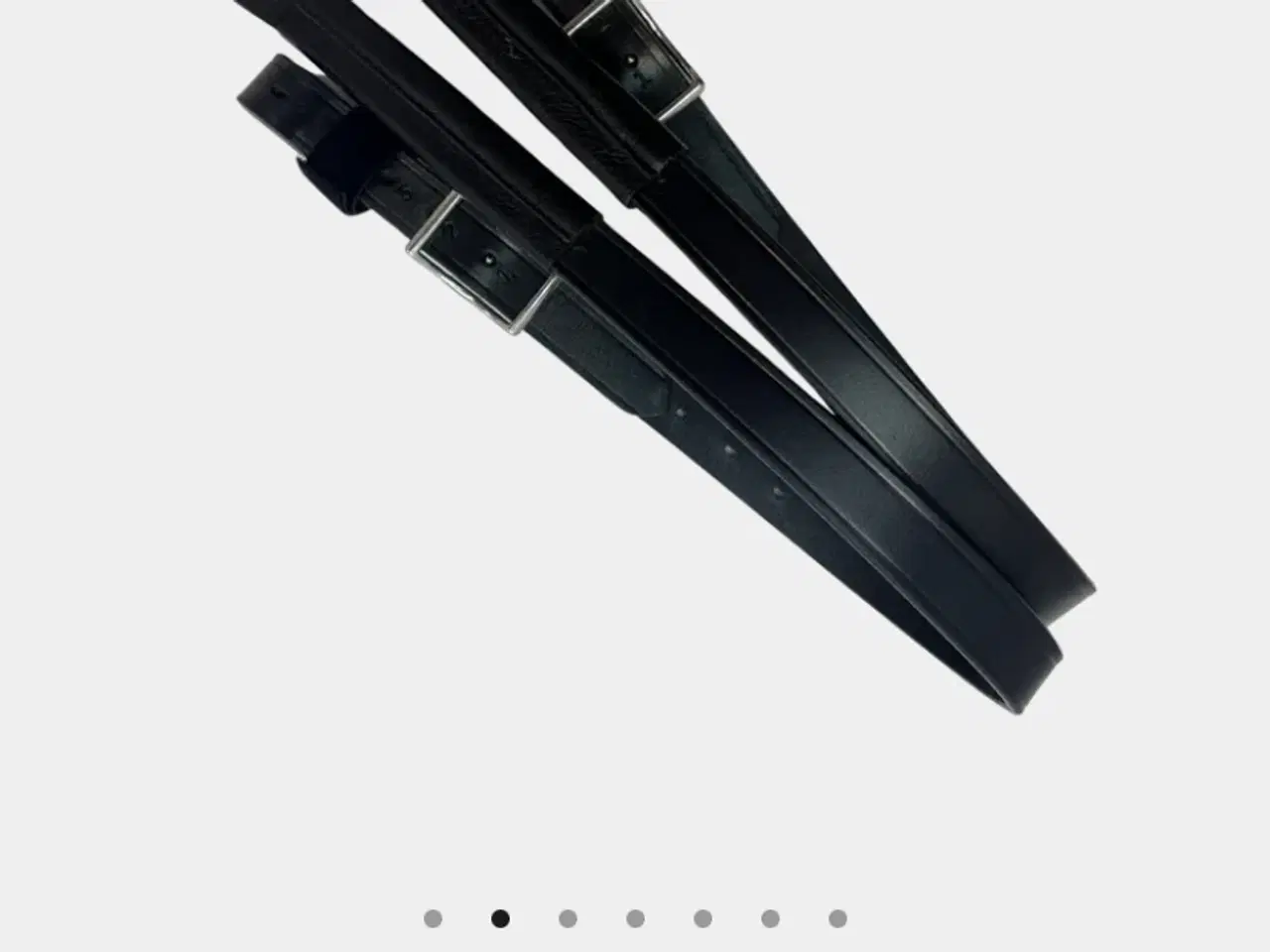1270x952 pixels.
Task: Show the fifth gallery page dot image
Action: point(702,918)
